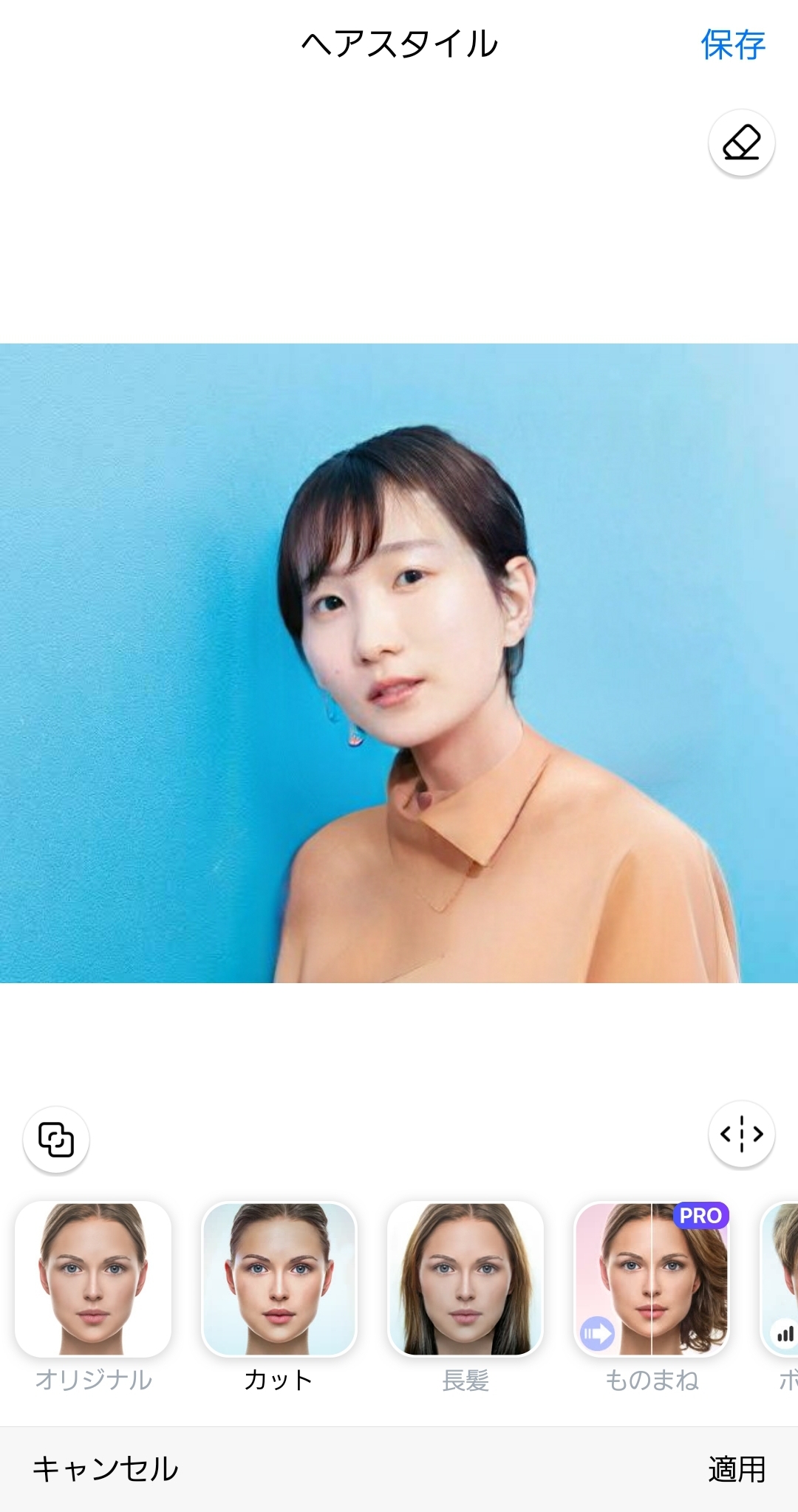Tap 適用 to apply the hairstyle
798x1512 pixels.
pos(736,1468)
